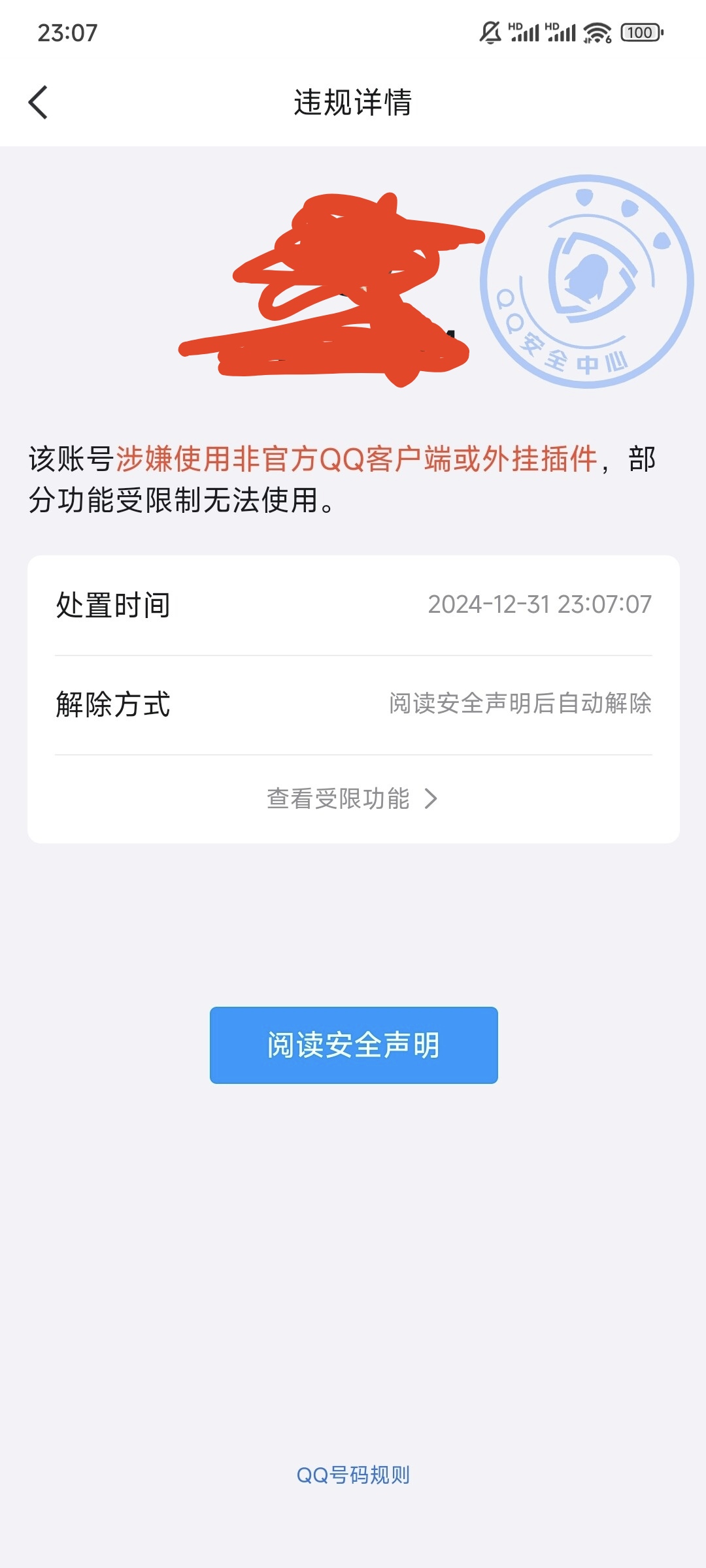The width and height of the screenshot is (706, 1568).
Task: Open the QQ号码规则 link
Action: pyautogui.click(x=353, y=1475)
